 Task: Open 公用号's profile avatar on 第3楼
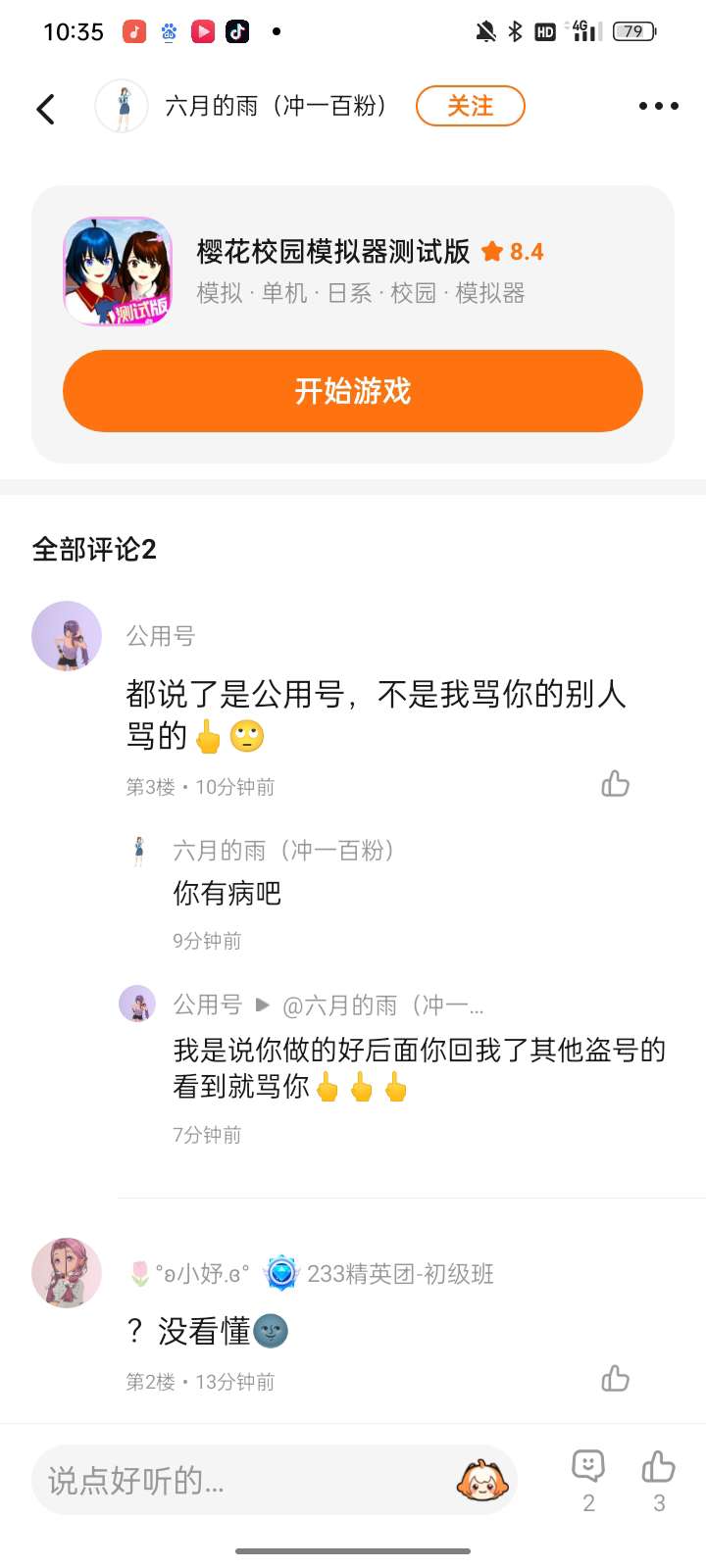click(67, 636)
